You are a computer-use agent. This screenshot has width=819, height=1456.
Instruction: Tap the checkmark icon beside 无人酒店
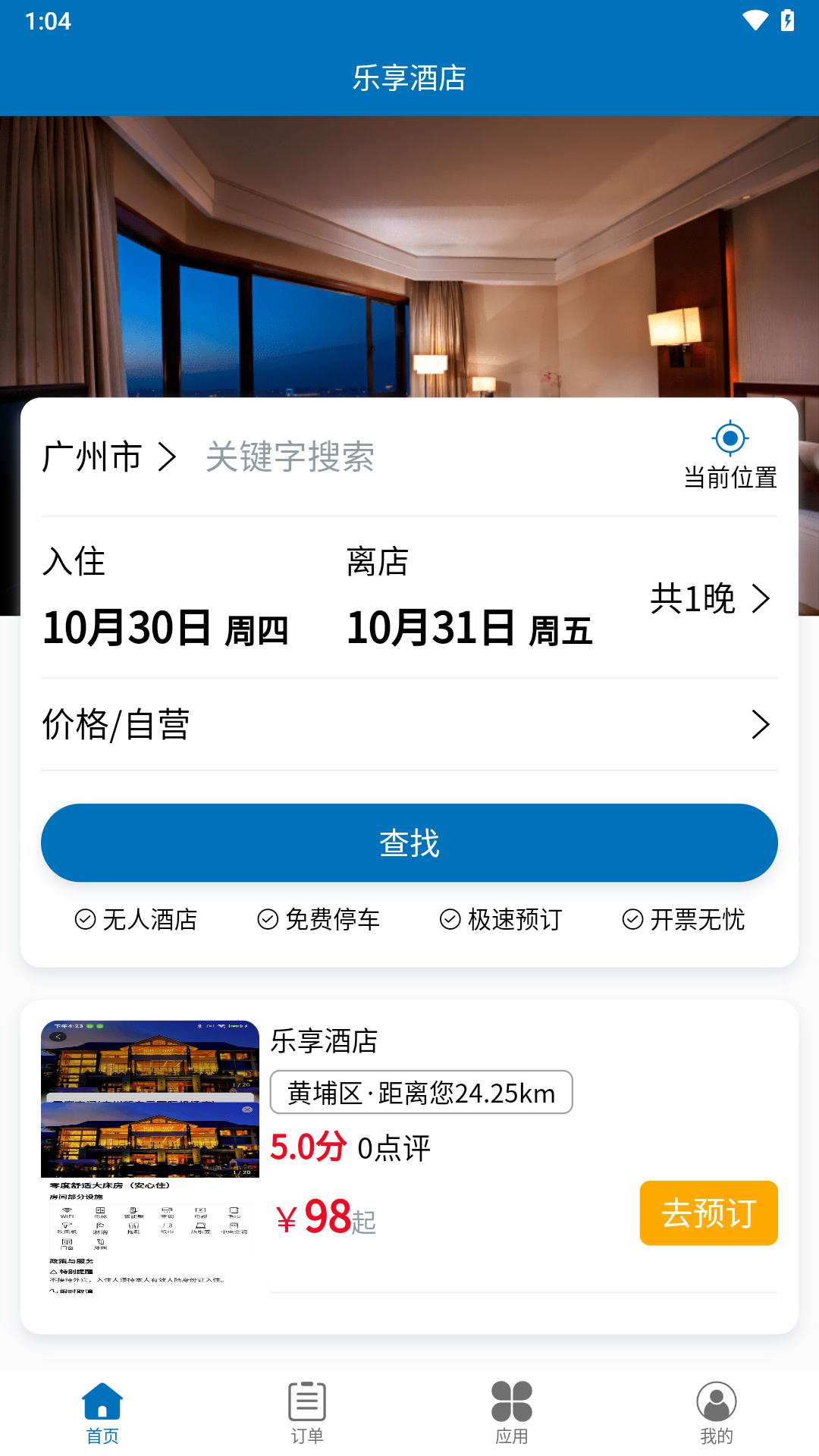(83, 920)
